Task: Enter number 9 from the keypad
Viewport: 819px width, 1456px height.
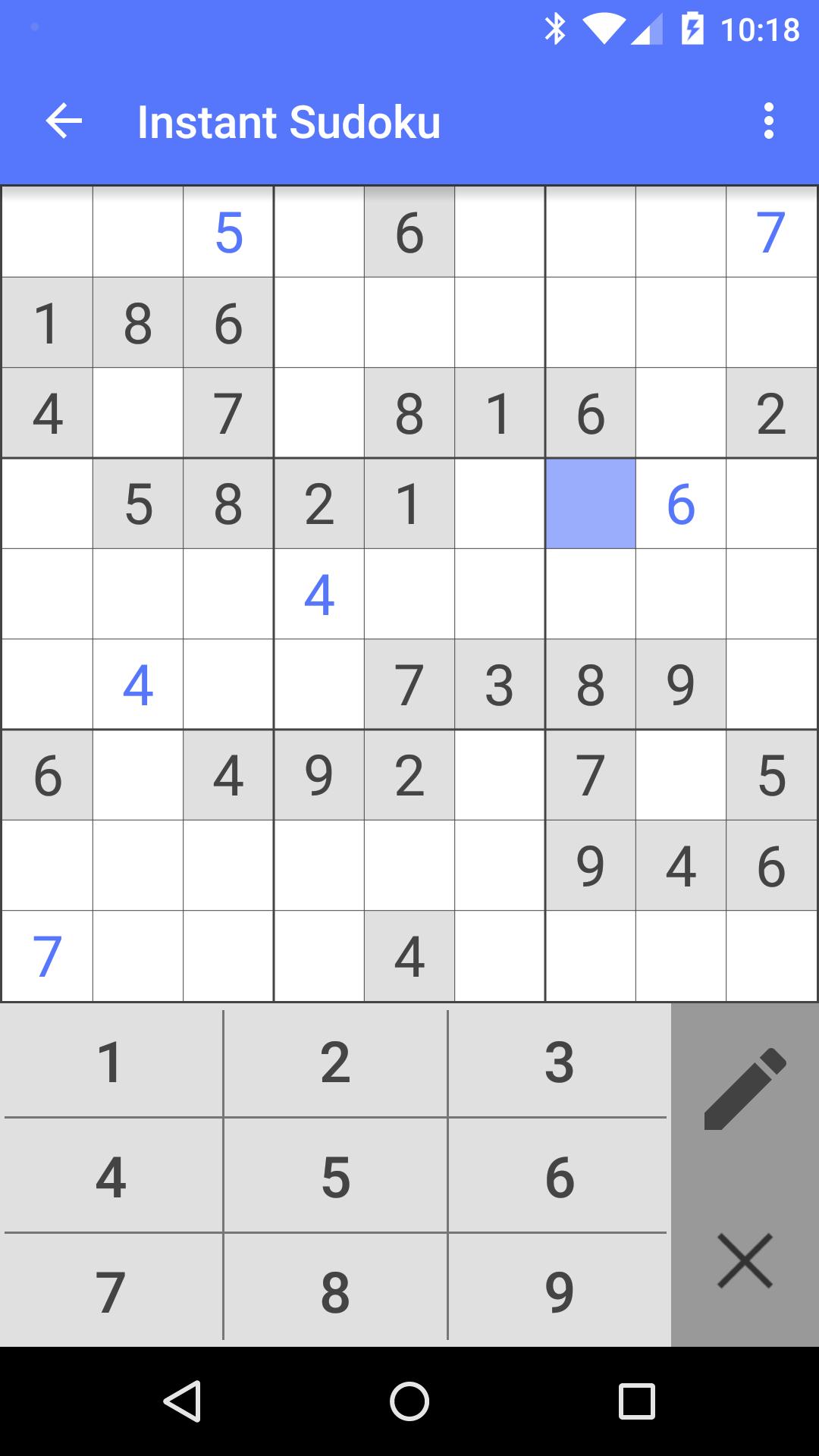Action: [x=559, y=1292]
